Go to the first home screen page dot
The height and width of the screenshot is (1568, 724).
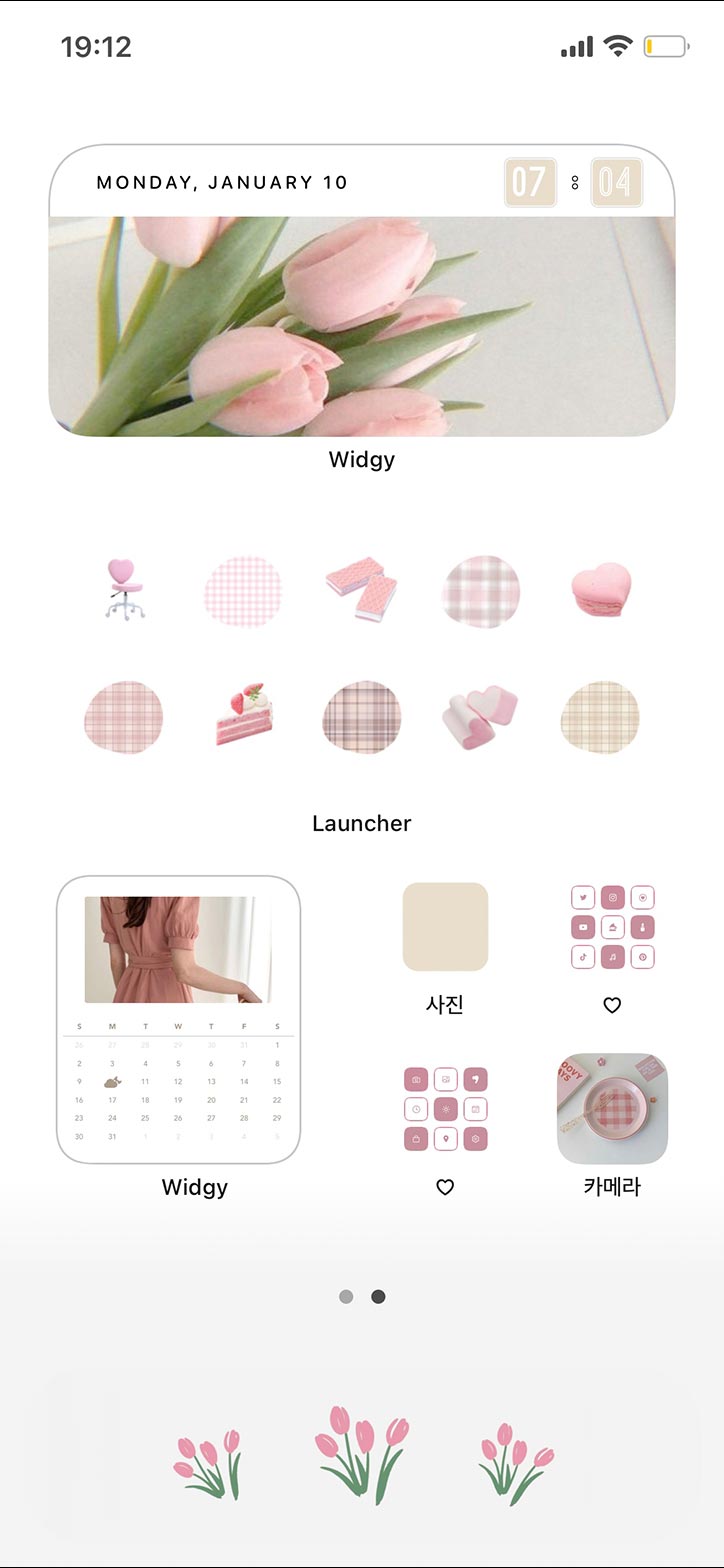tap(346, 1296)
